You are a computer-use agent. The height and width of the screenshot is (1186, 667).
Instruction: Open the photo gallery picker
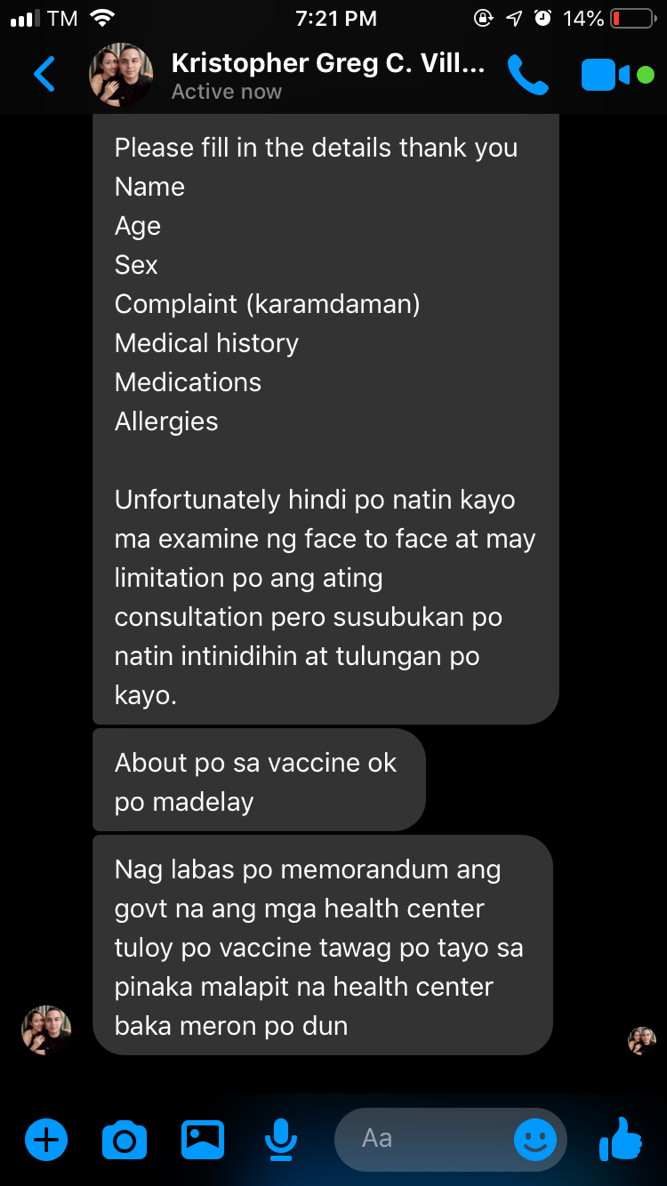[202, 1139]
